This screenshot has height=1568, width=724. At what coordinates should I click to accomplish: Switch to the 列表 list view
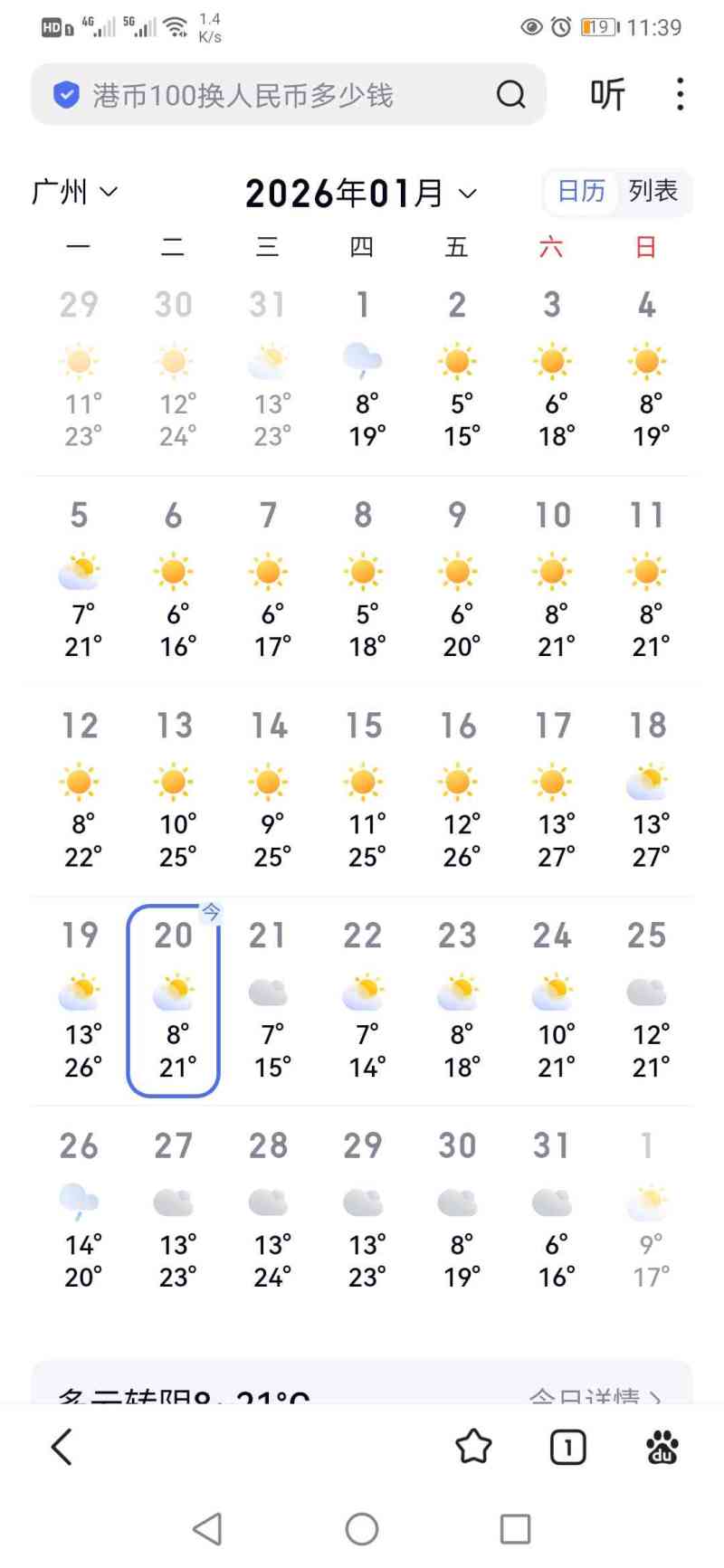(x=653, y=191)
